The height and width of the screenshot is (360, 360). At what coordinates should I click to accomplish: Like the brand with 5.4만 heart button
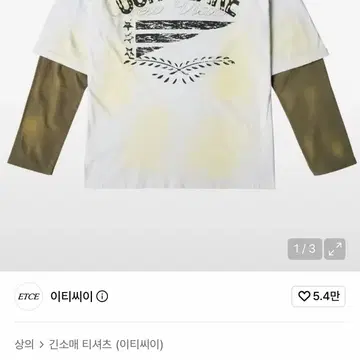point(318,296)
